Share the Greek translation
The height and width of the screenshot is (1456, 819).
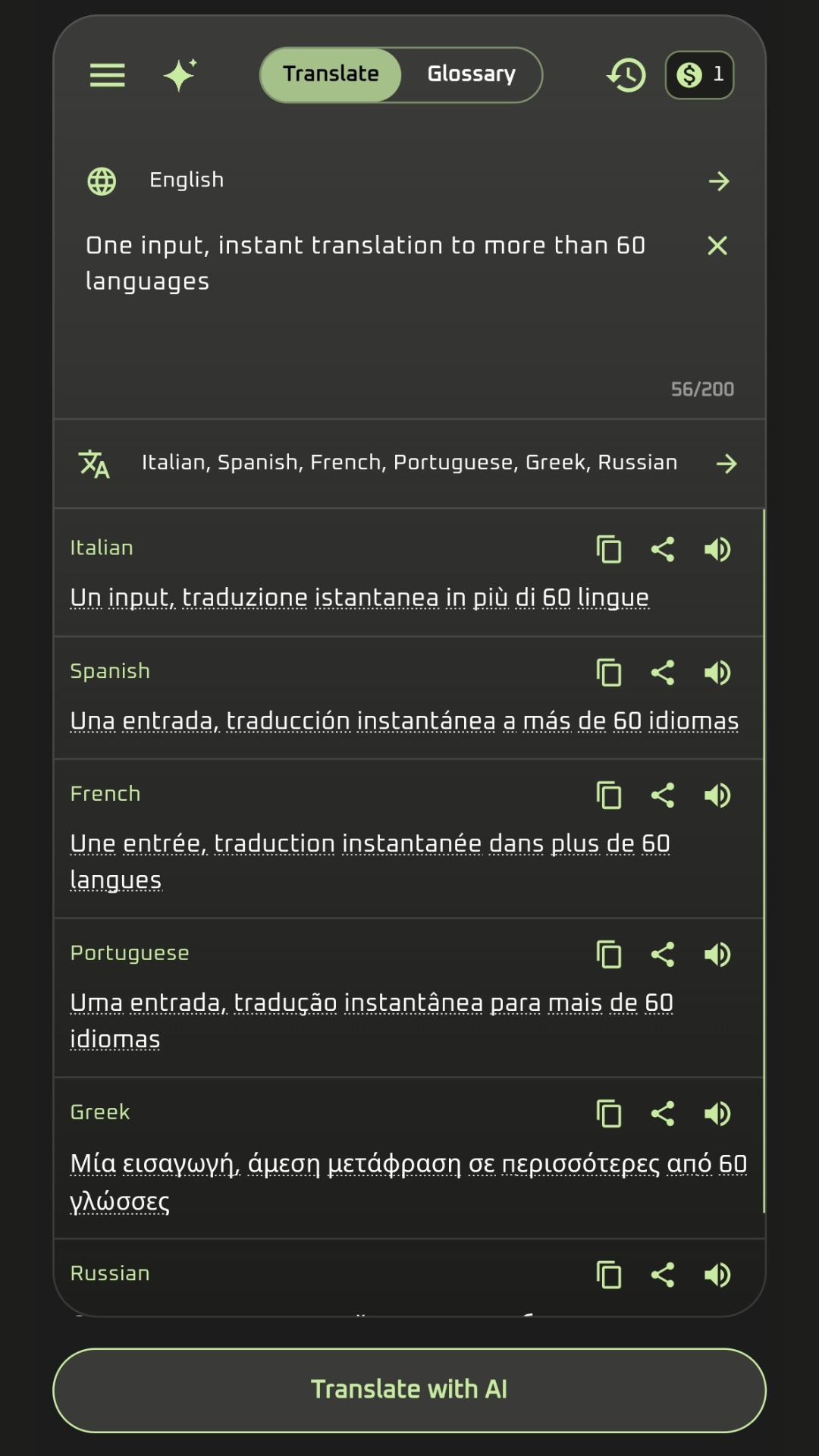pyautogui.click(x=664, y=1113)
